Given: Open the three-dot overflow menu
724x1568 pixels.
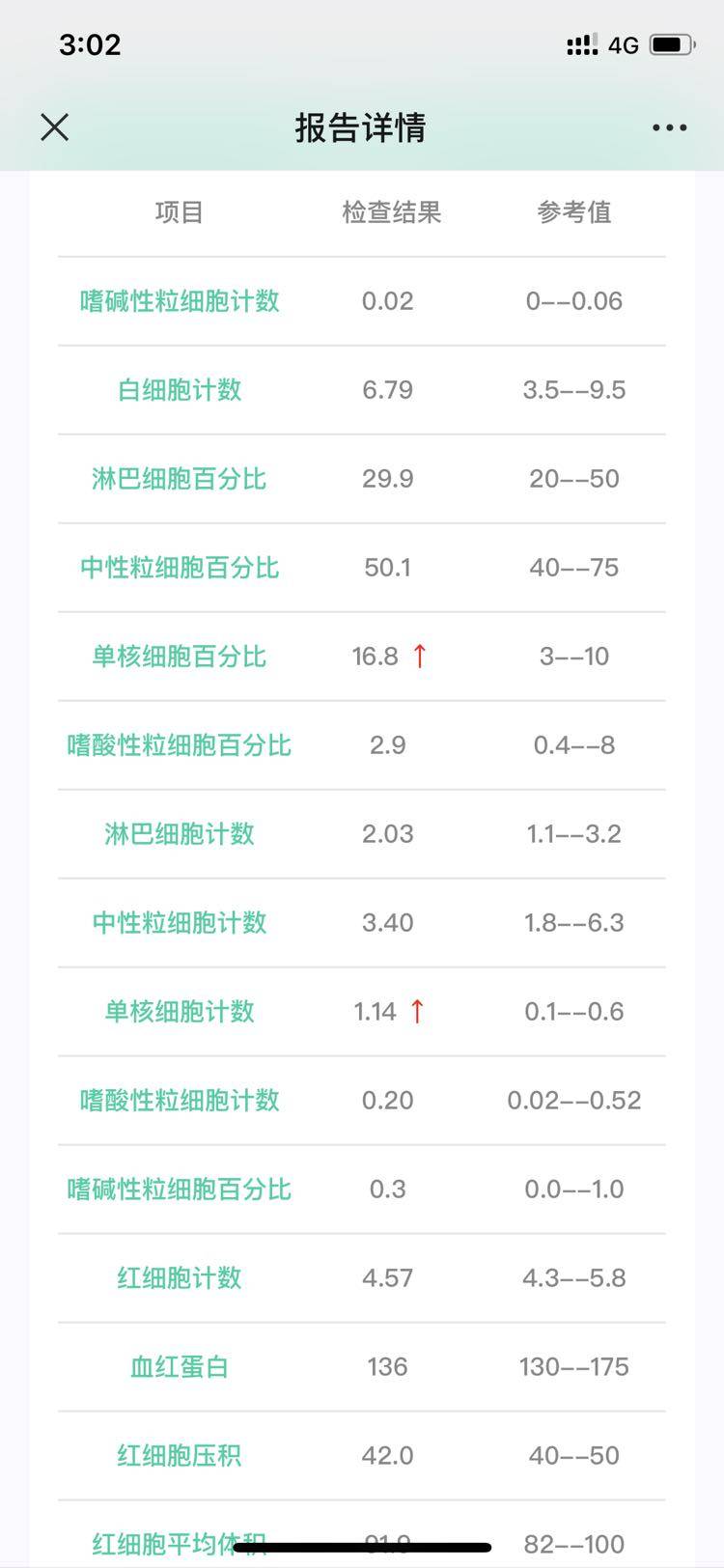Looking at the screenshot, I should [x=669, y=127].
